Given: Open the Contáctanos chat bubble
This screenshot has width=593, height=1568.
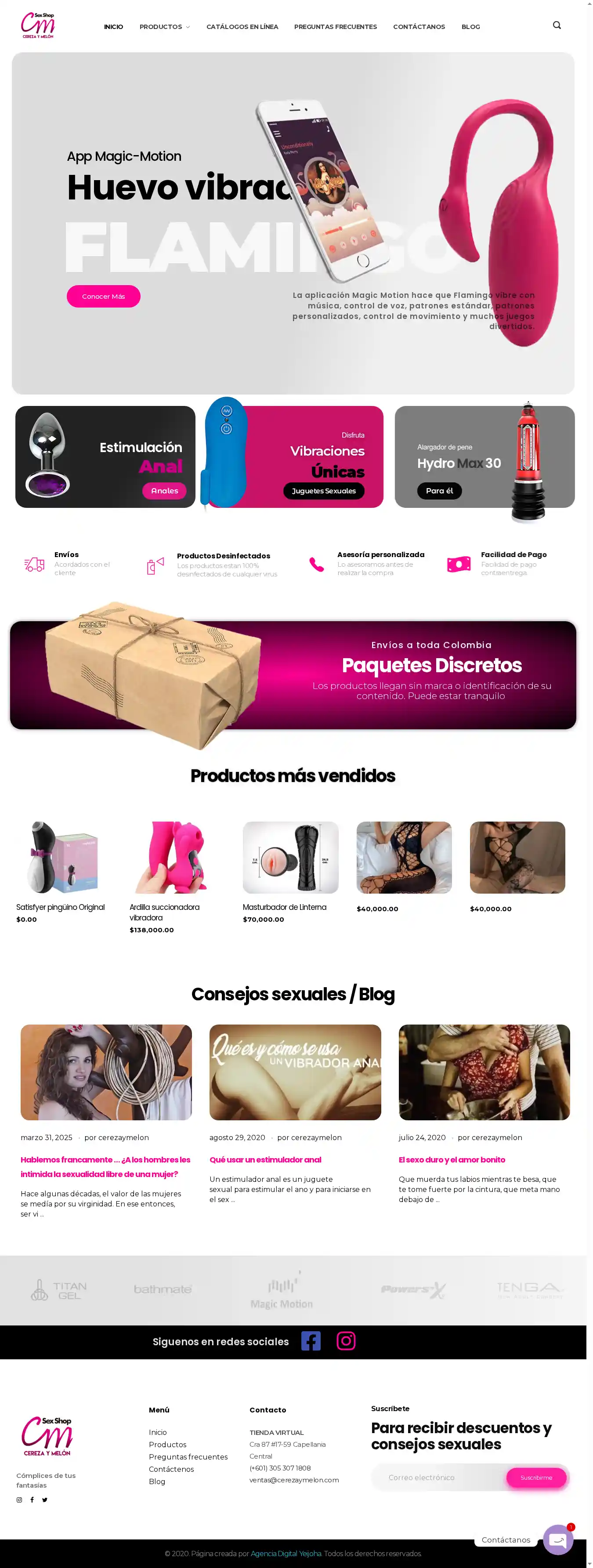Looking at the screenshot, I should click(558, 1539).
